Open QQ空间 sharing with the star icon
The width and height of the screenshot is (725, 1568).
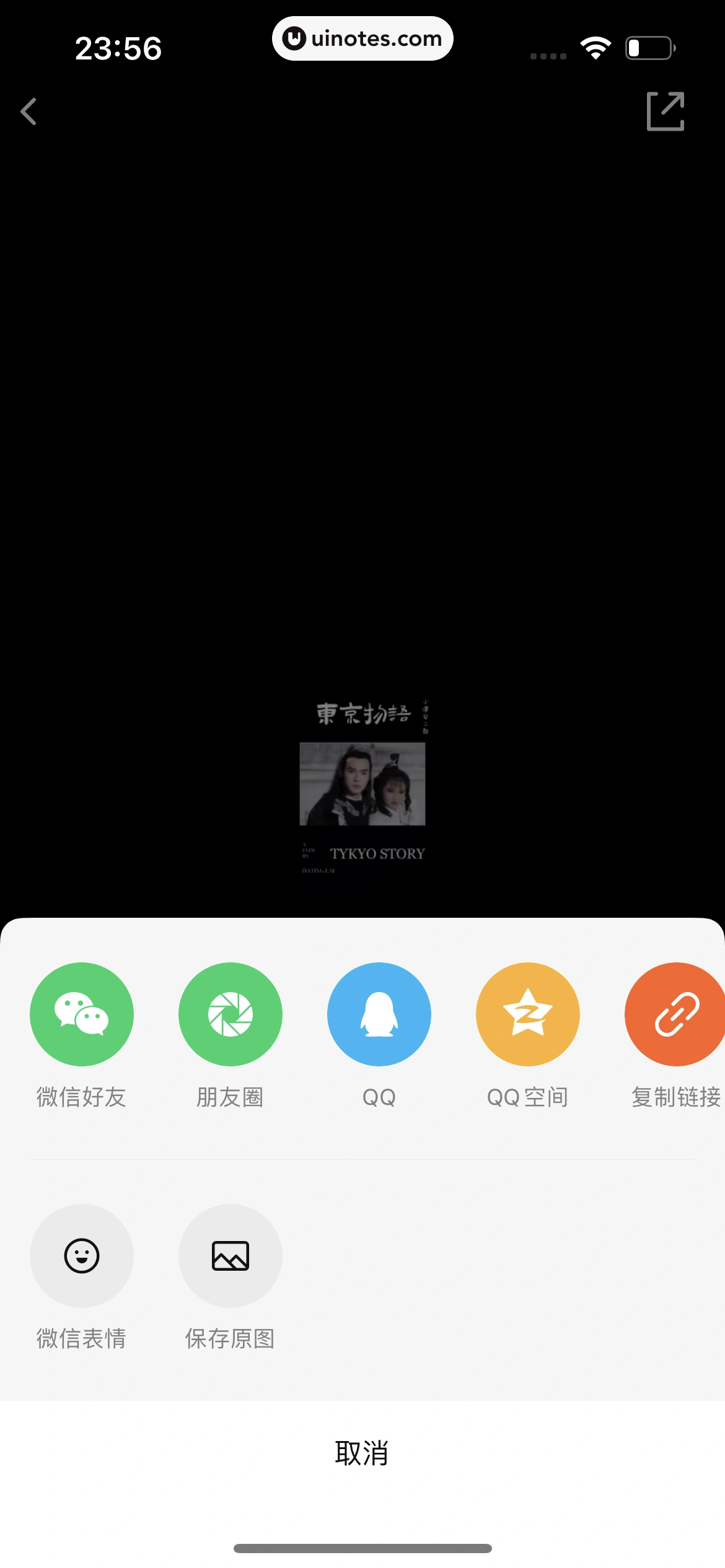click(527, 1014)
